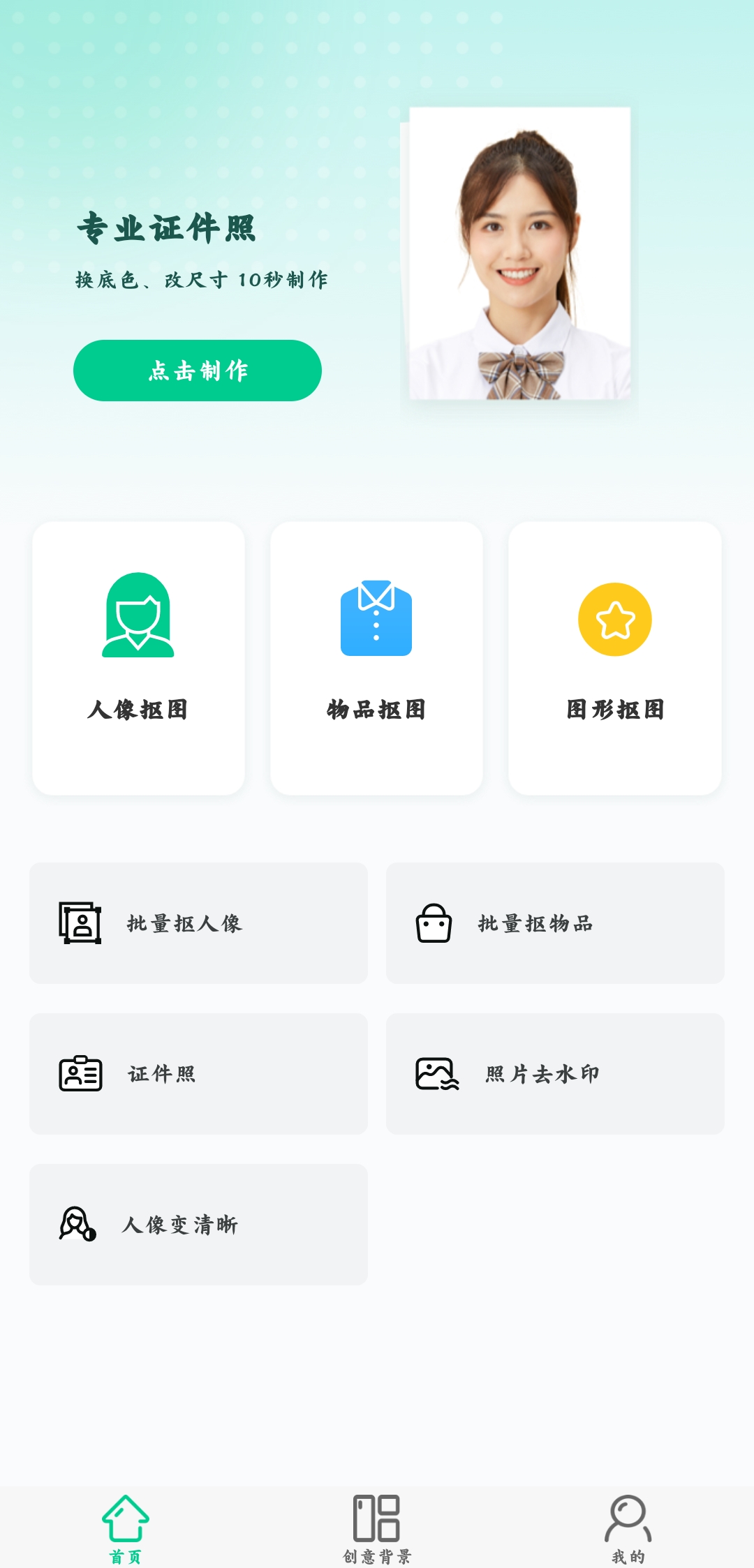Click the picture icon beside 照片去水印
The width and height of the screenshot is (754, 1568).
pos(438,1073)
